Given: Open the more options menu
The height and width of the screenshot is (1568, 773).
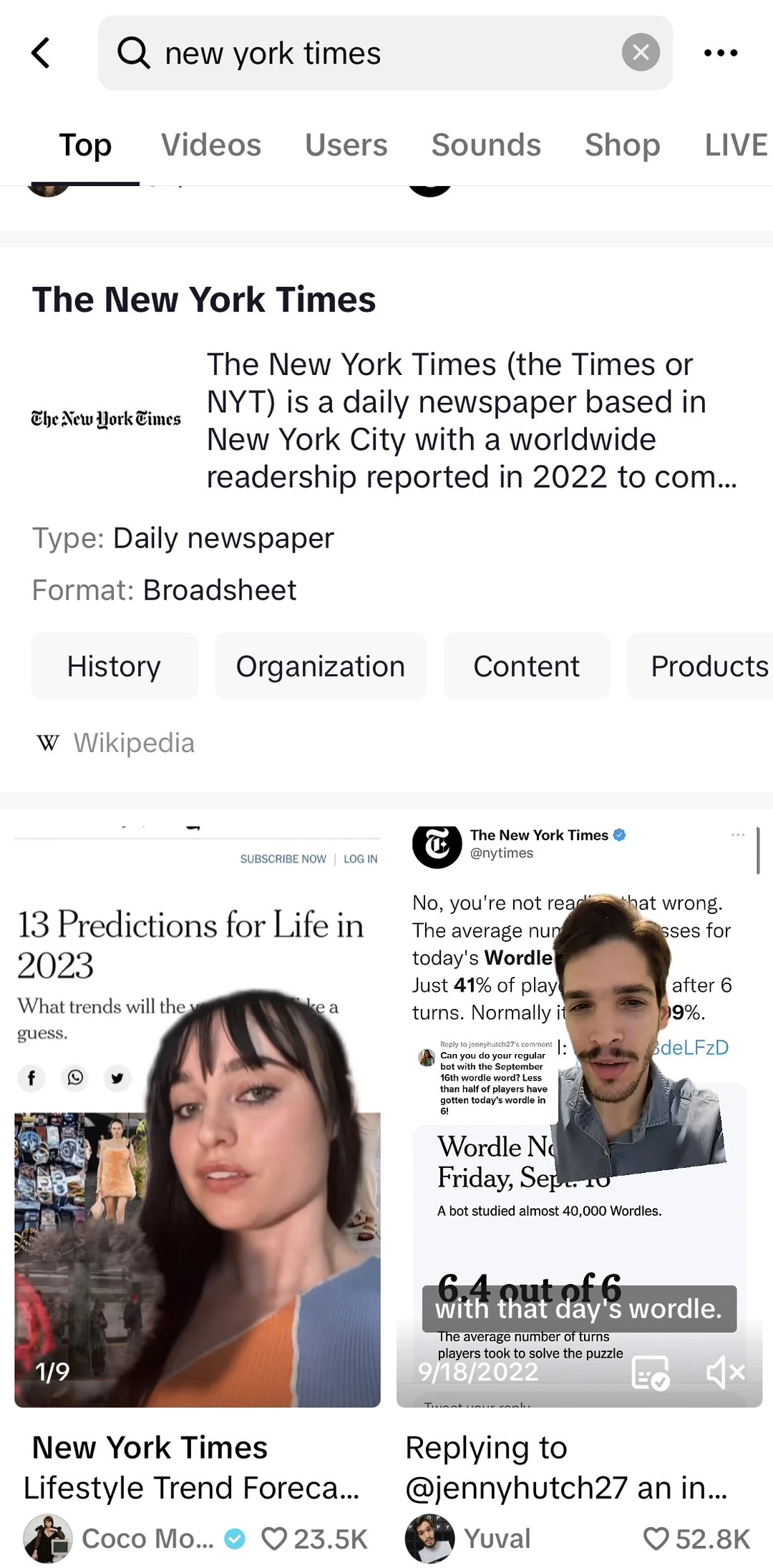Looking at the screenshot, I should [721, 53].
